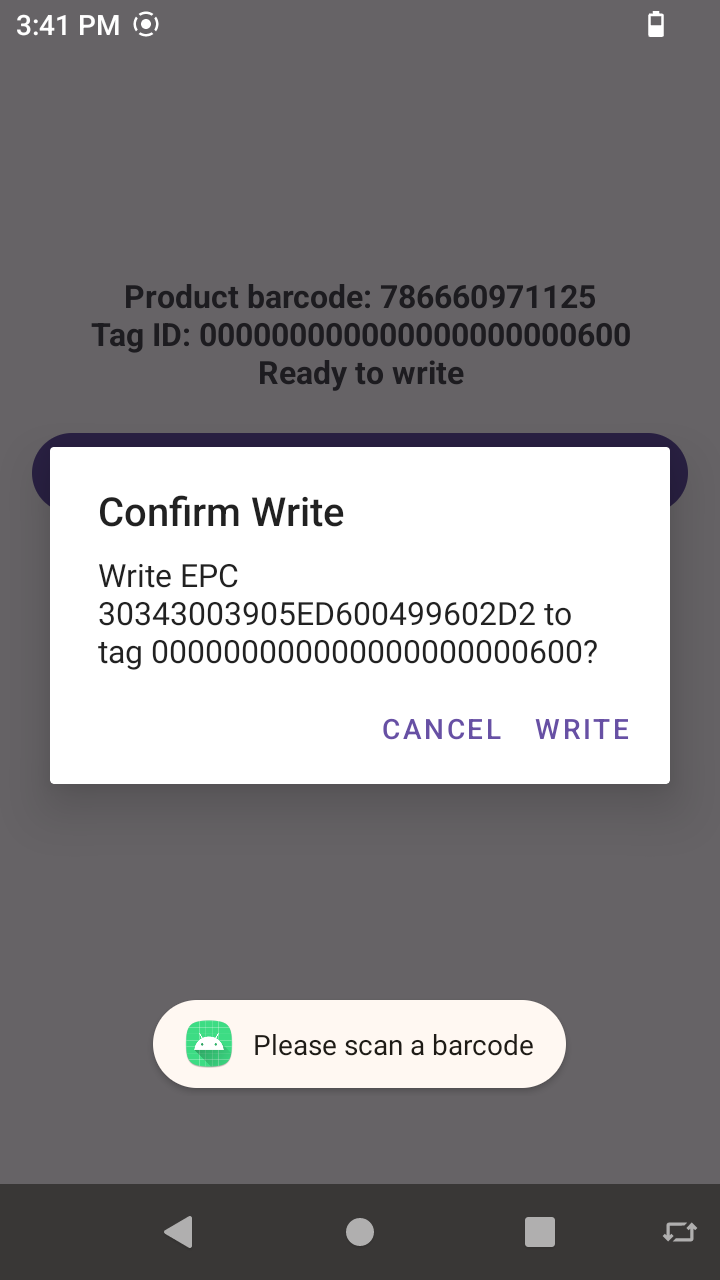The width and height of the screenshot is (720, 1280).
Task: Cancel the Confirm Write dialog
Action: point(441,729)
